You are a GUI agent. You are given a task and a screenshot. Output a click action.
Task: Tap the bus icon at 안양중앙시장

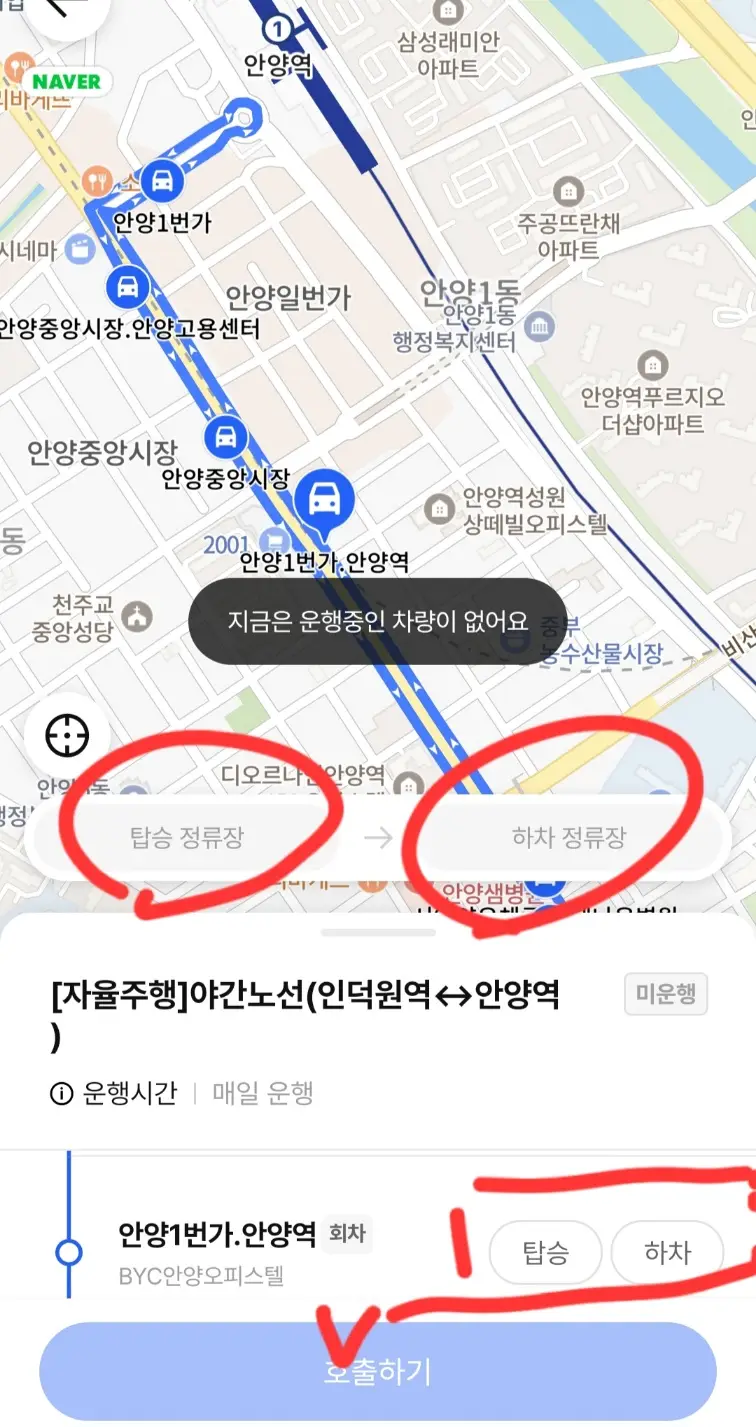pyautogui.click(x=226, y=437)
